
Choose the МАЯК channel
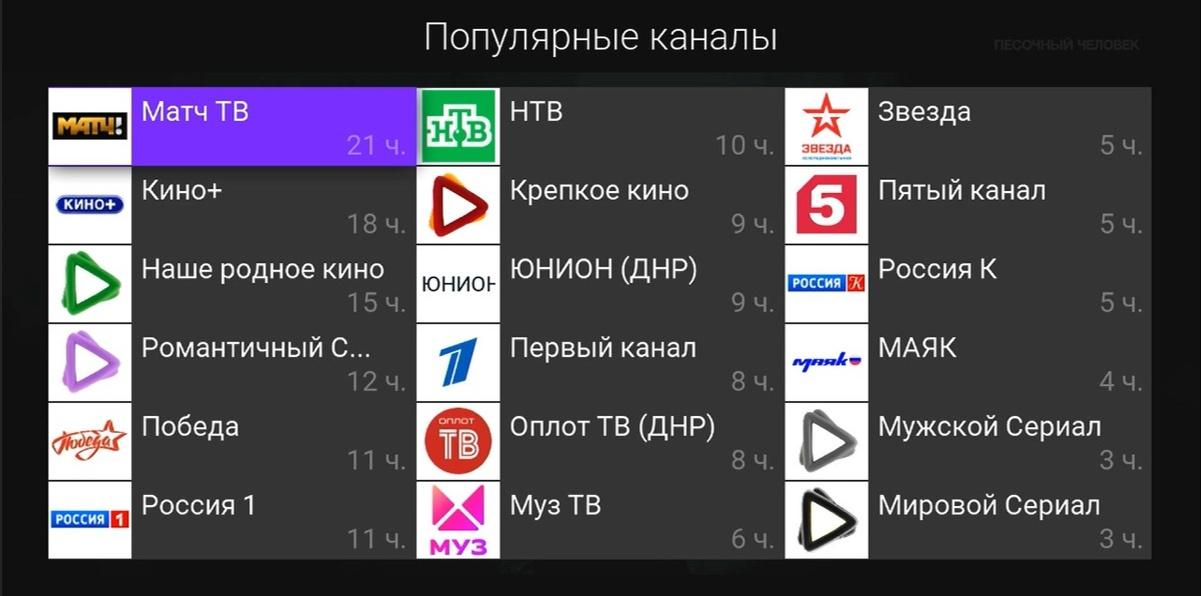[x=968, y=362]
